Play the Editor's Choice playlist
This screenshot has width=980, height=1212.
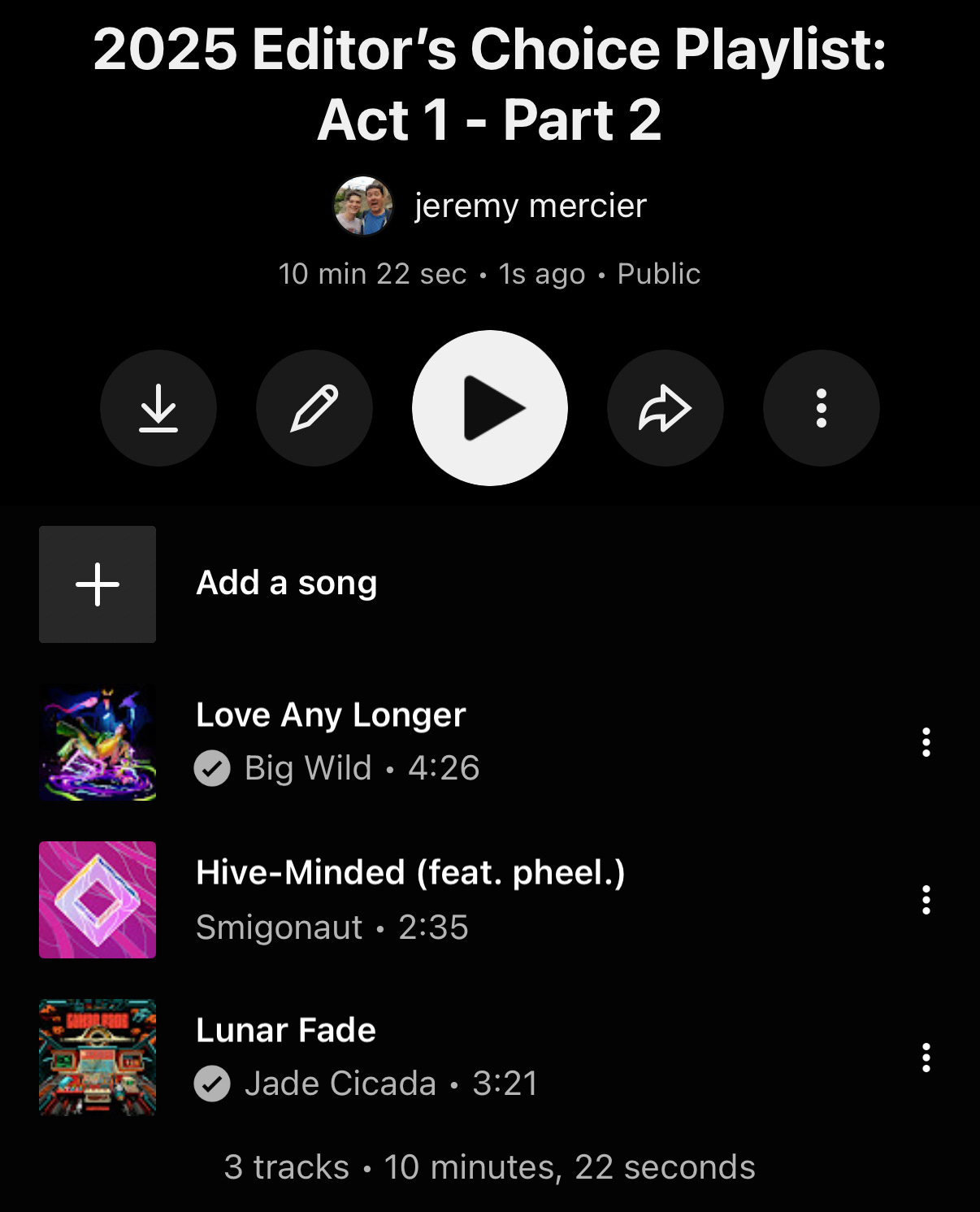(490, 408)
